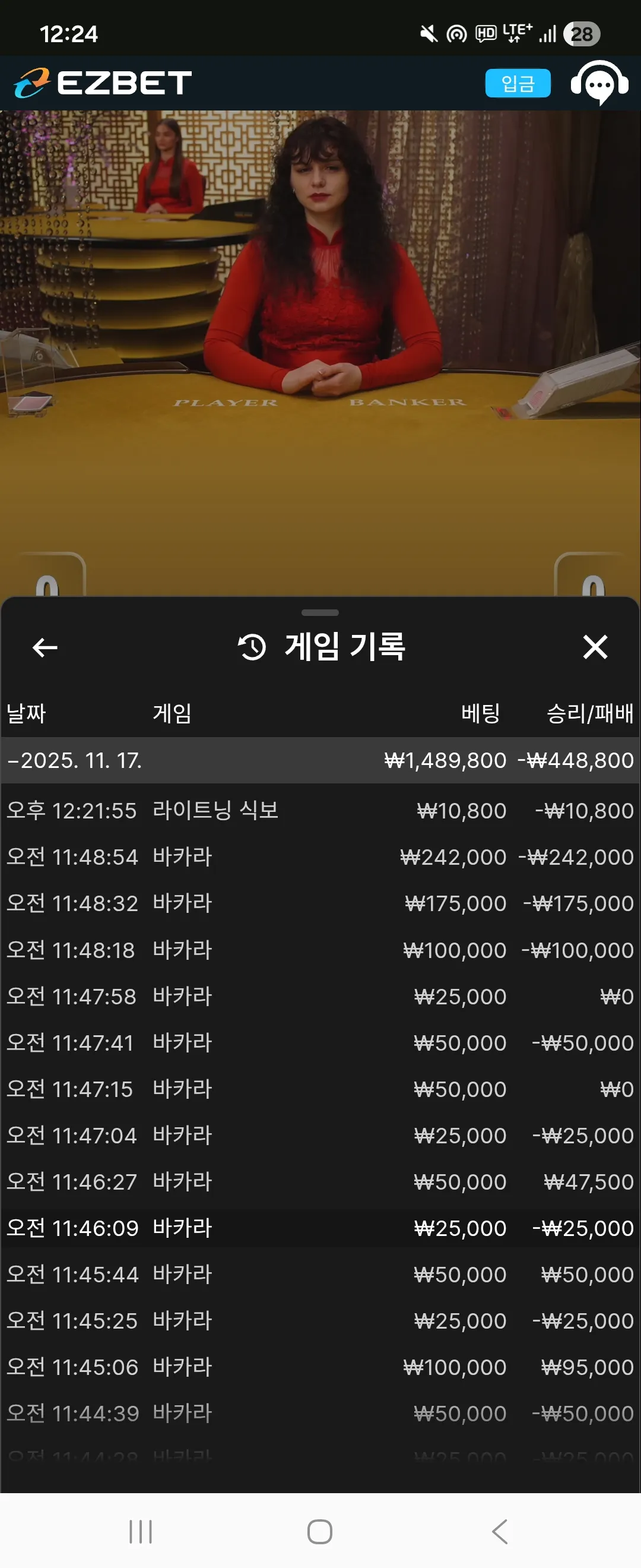Open the 바카라 record at 11:45:44
Viewport: 641px width, 1568px height.
pos(320,1274)
